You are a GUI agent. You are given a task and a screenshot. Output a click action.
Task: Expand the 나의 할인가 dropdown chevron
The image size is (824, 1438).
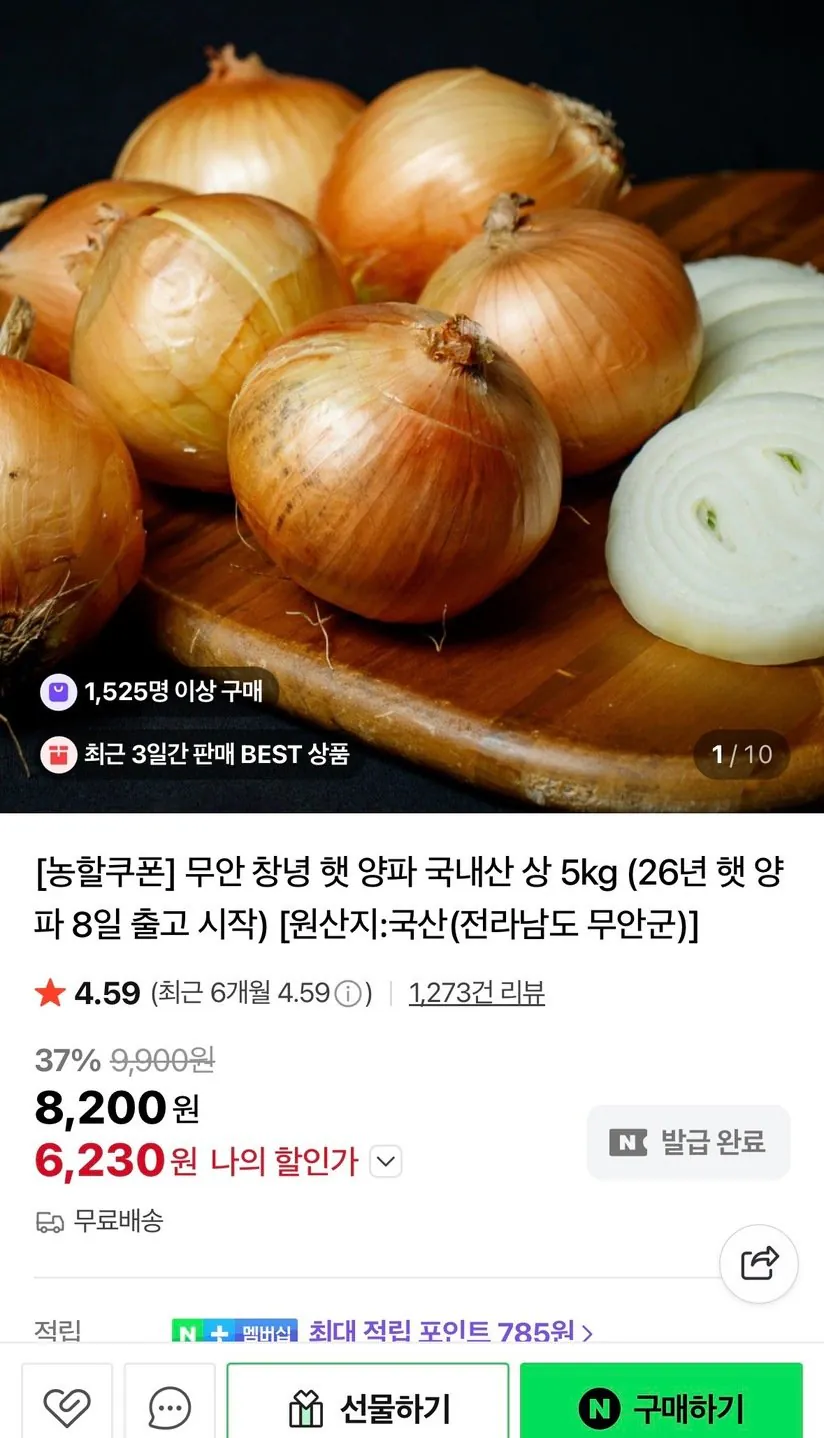(x=385, y=1161)
